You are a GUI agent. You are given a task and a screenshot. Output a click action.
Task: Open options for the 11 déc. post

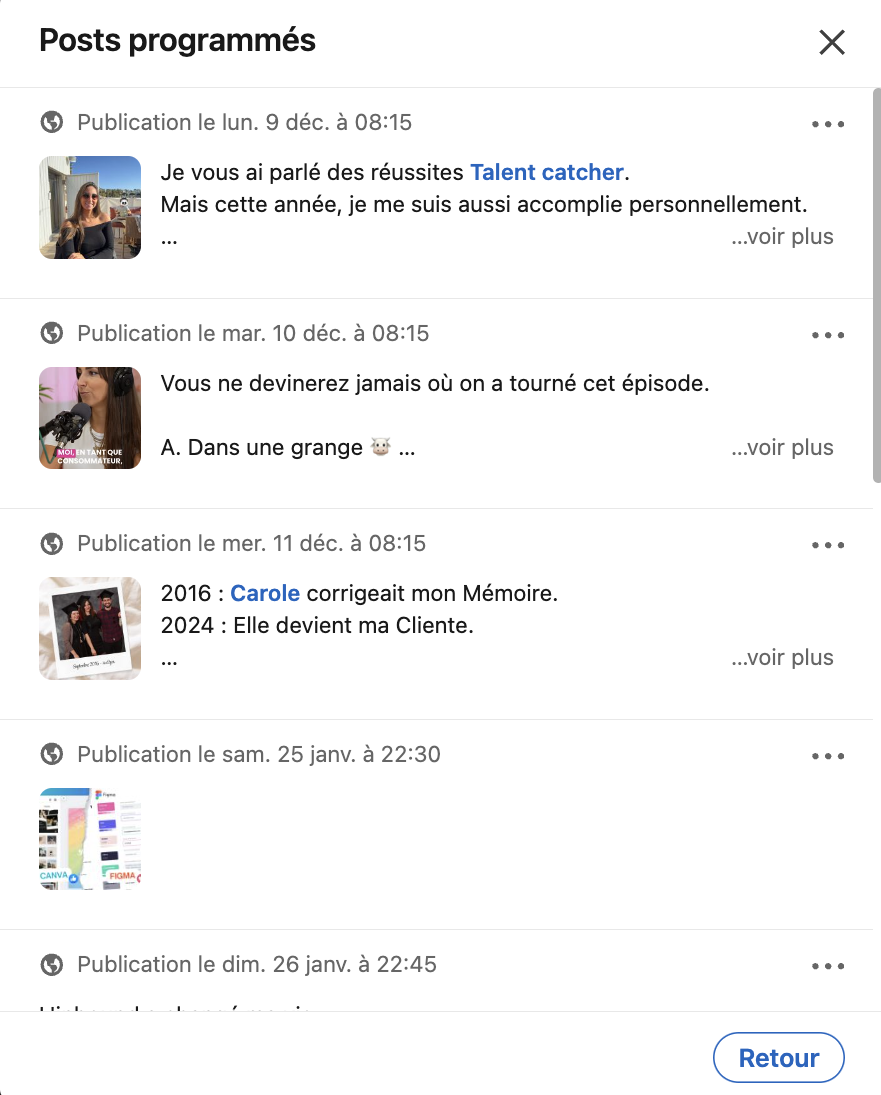828,545
